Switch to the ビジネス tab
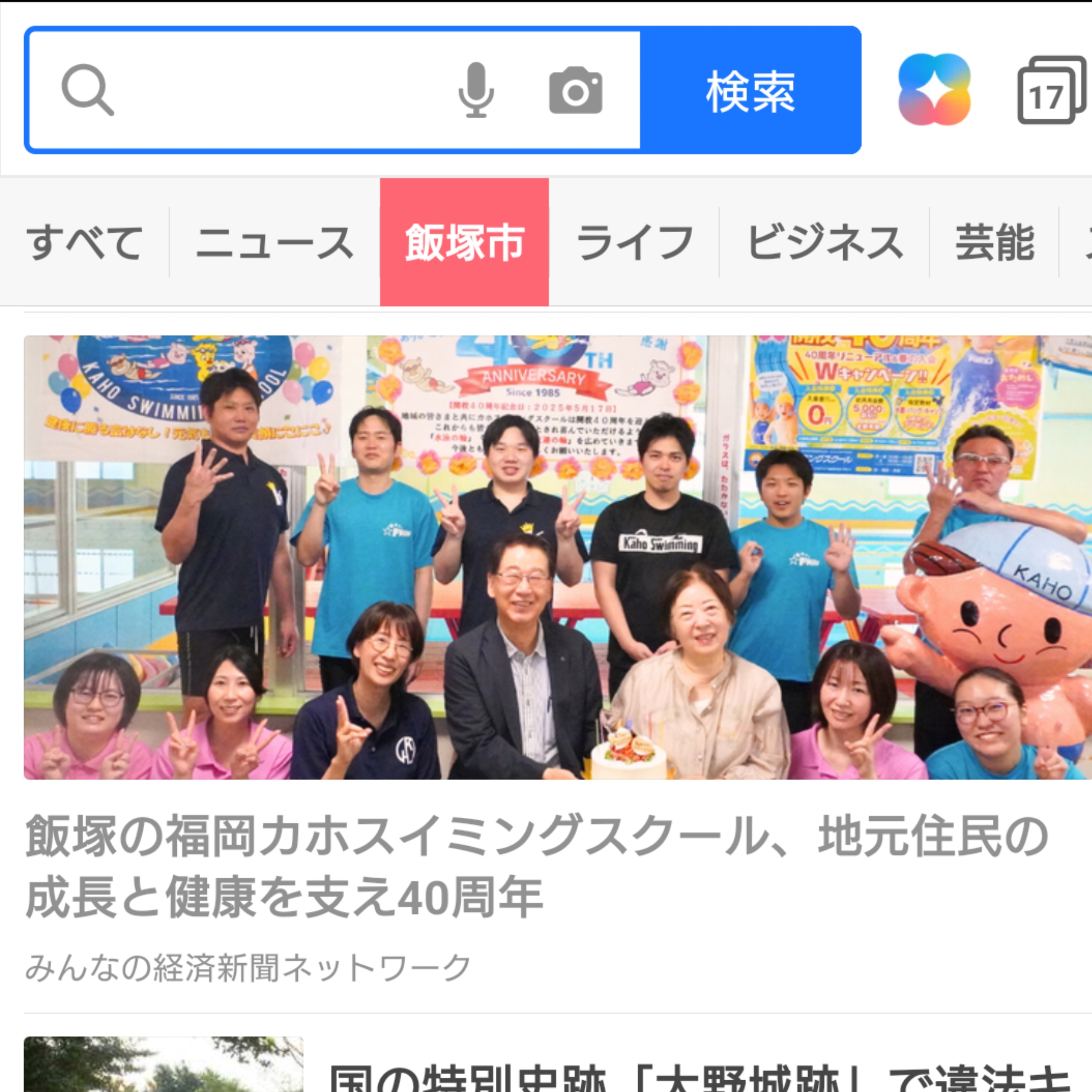 point(825,243)
